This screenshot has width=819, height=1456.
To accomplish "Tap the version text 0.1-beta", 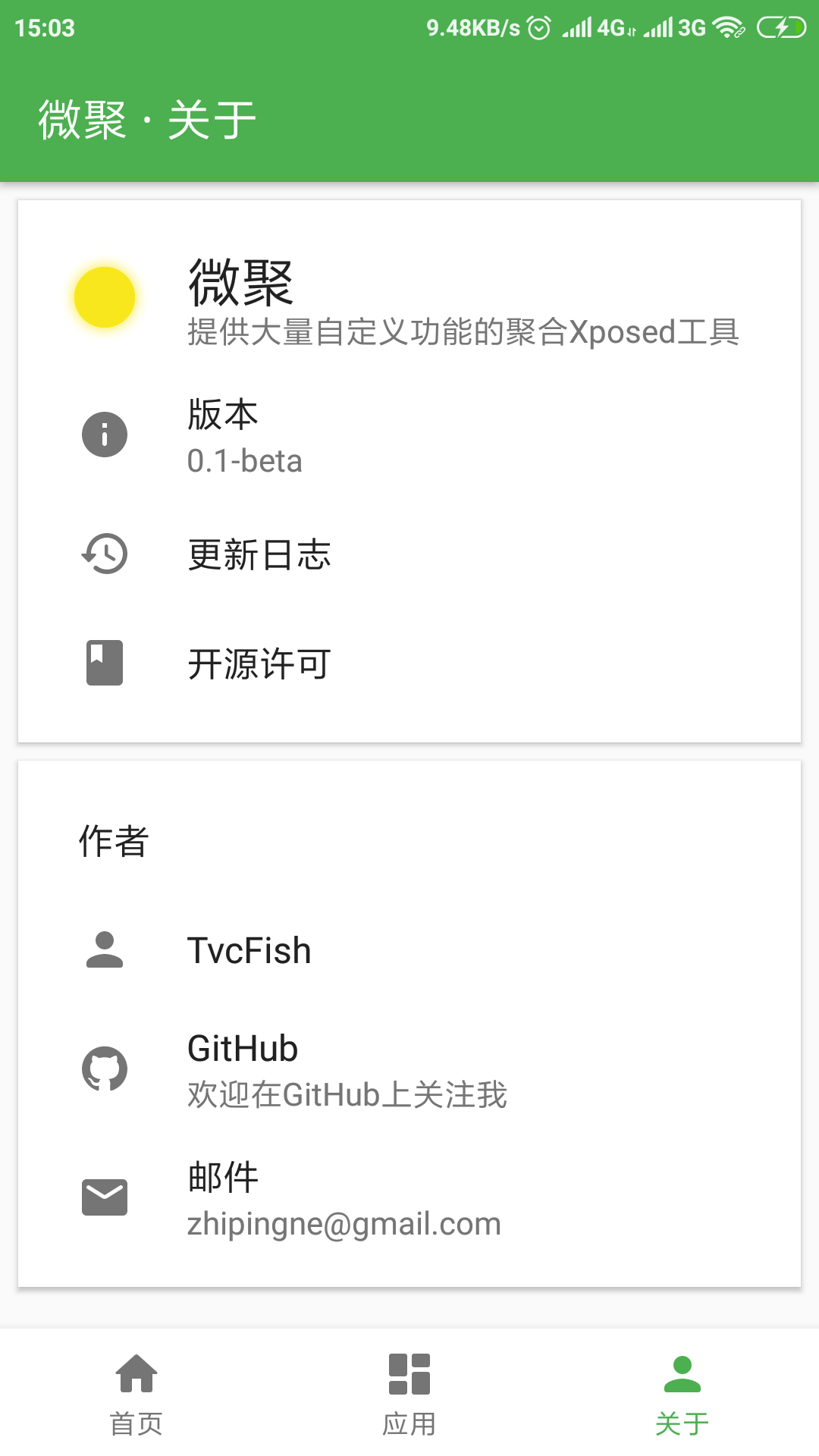I will [244, 461].
